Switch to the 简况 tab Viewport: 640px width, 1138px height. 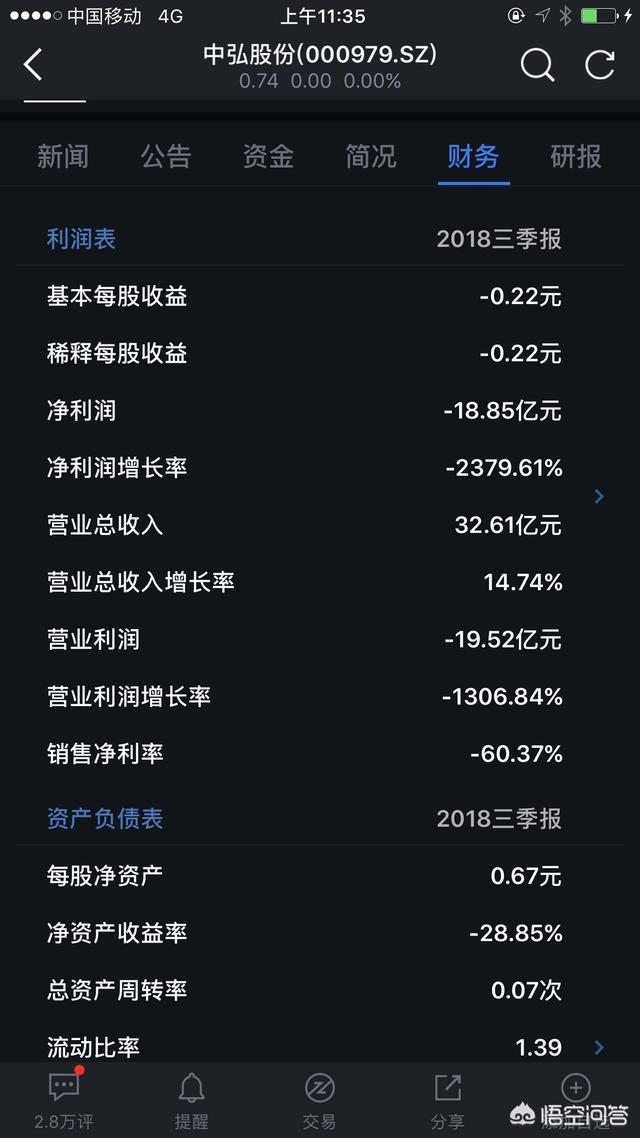pos(372,156)
